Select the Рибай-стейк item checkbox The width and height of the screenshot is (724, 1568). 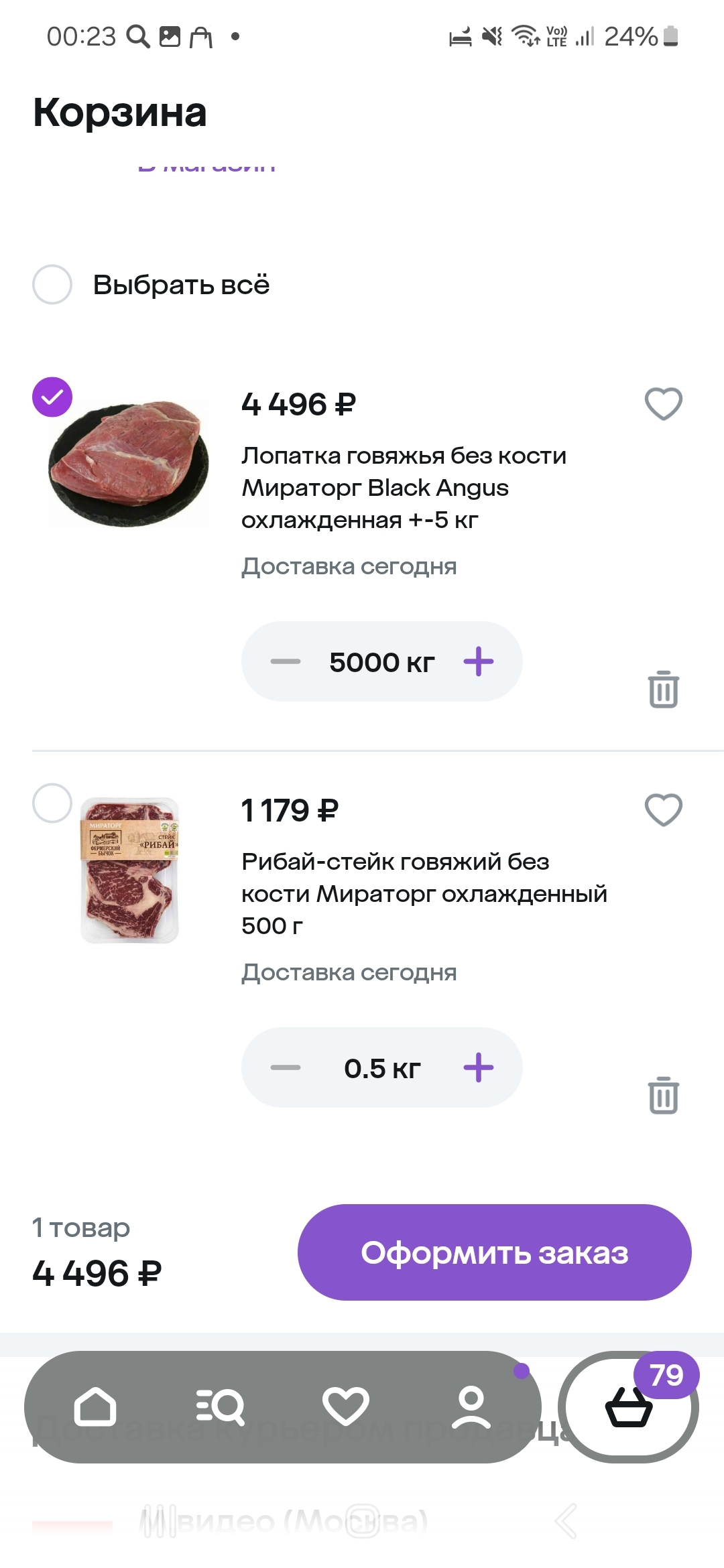tap(52, 803)
